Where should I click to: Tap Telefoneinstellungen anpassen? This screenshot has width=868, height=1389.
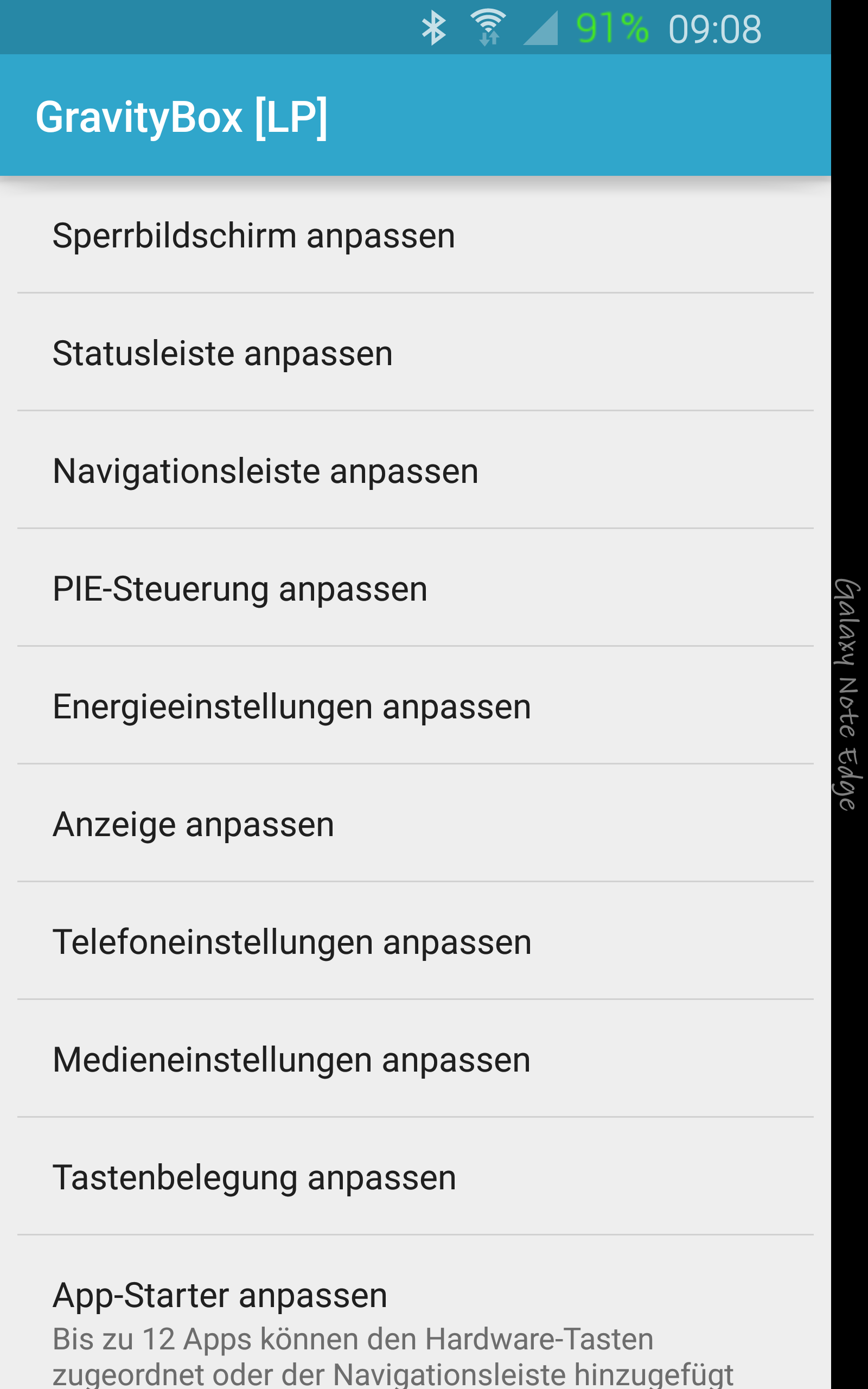click(416, 941)
